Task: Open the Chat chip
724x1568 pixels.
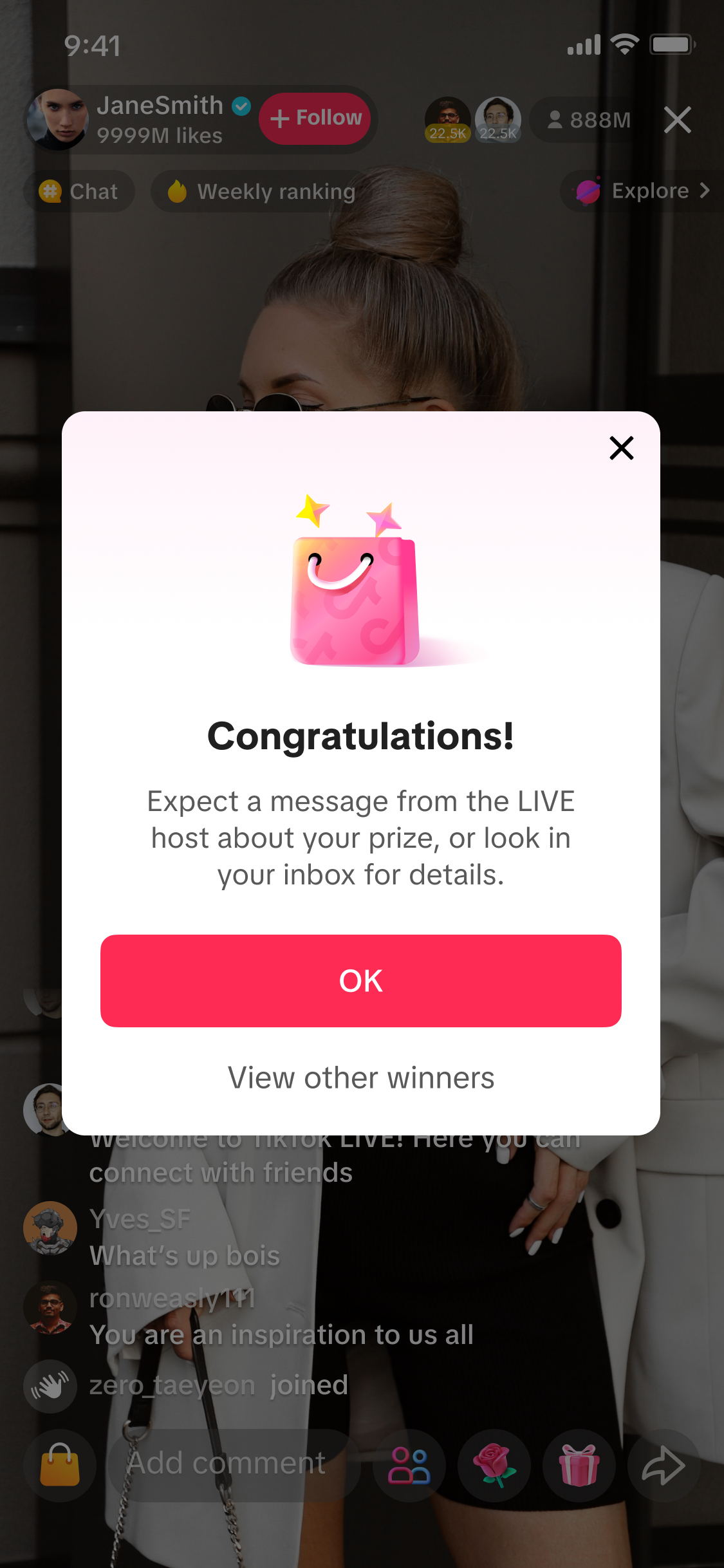Action: coord(79,191)
